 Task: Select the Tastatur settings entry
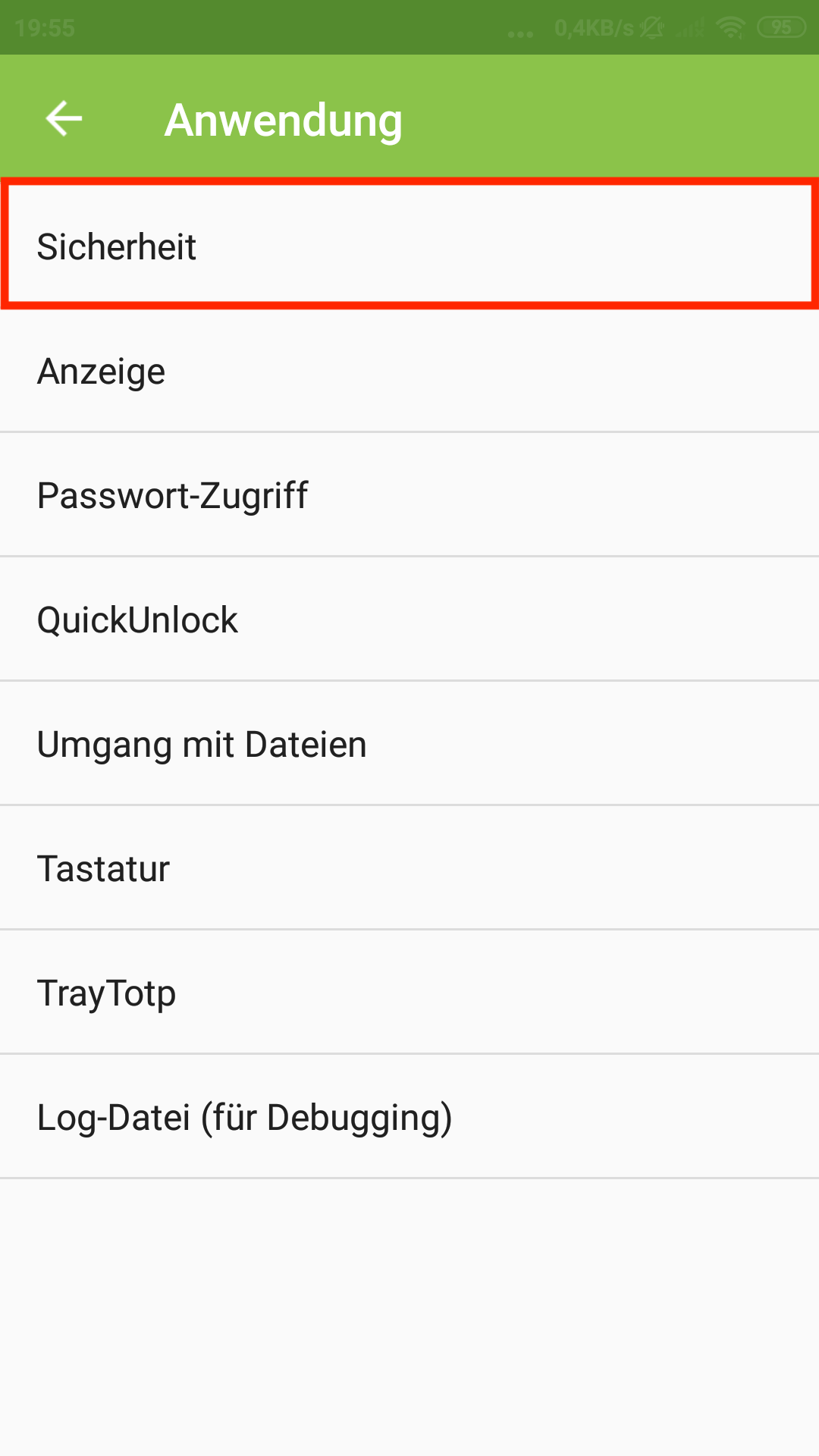(409, 868)
